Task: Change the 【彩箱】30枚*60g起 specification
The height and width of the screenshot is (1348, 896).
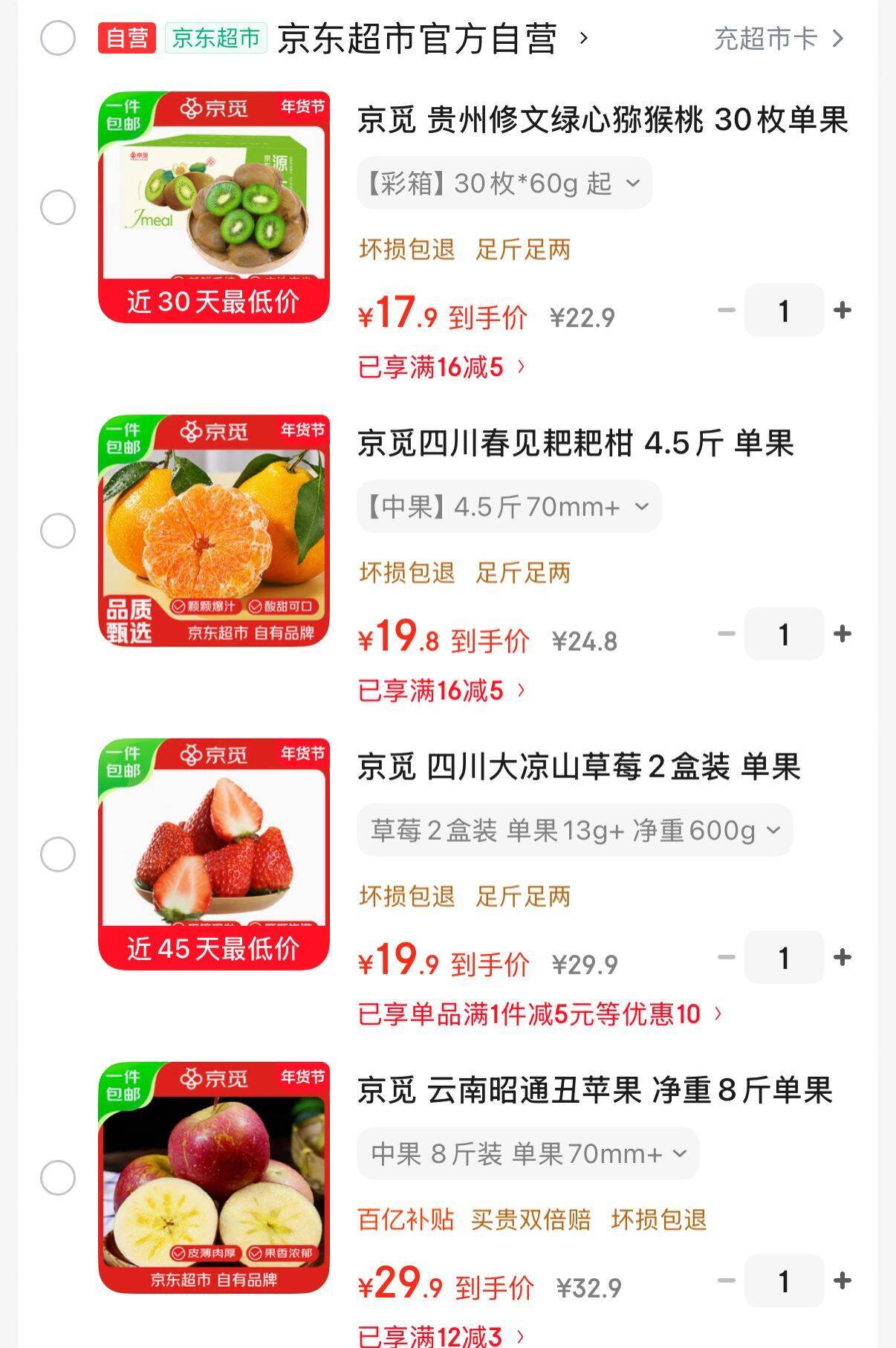Action: coord(504,183)
